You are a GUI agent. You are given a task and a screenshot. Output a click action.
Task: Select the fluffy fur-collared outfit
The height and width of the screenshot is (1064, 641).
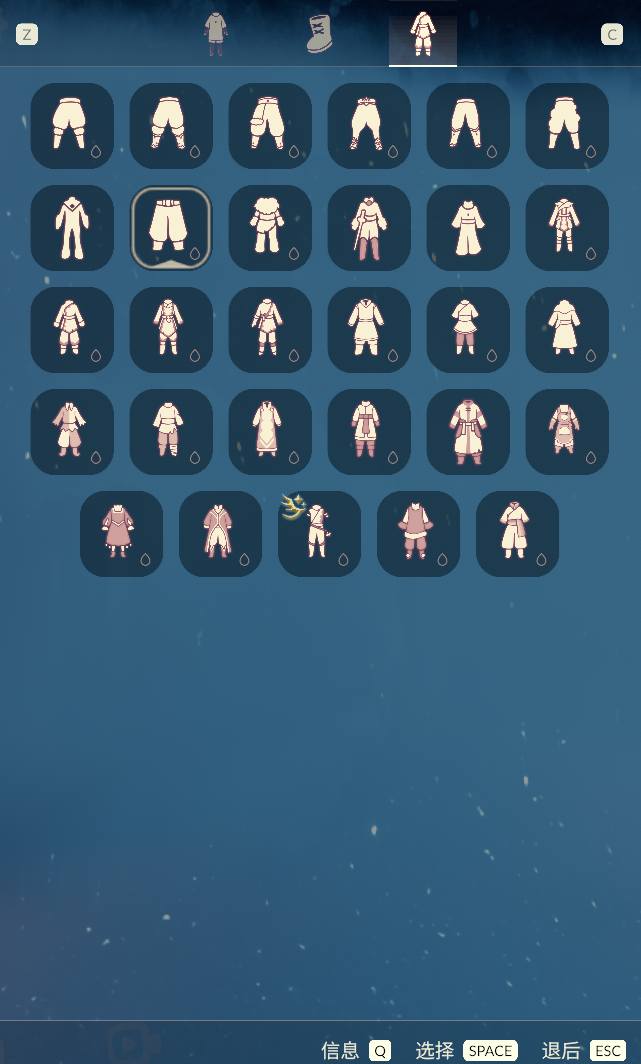(270, 228)
